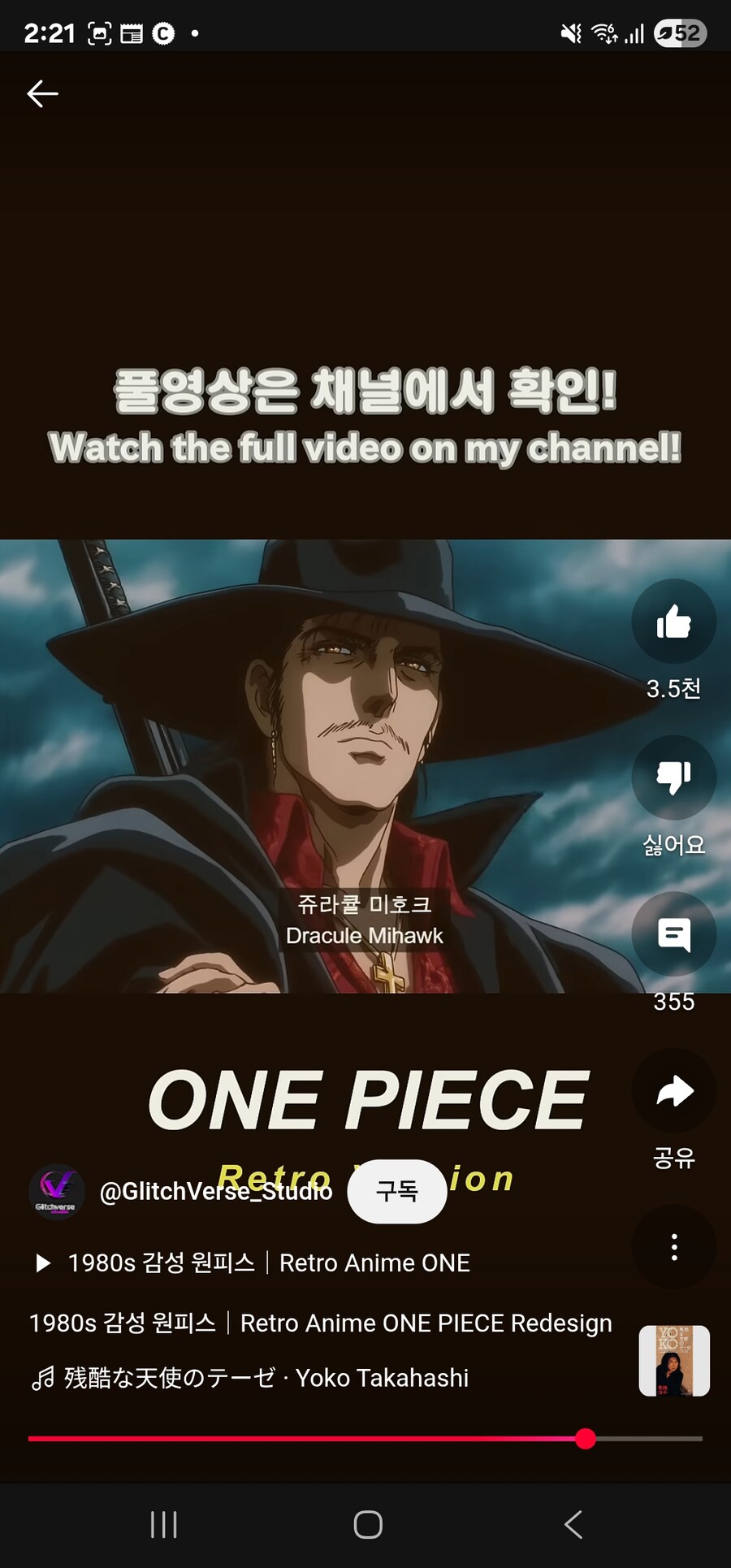The width and height of the screenshot is (731, 1568).
Task: Go back using the top arrow
Action: [x=42, y=94]
